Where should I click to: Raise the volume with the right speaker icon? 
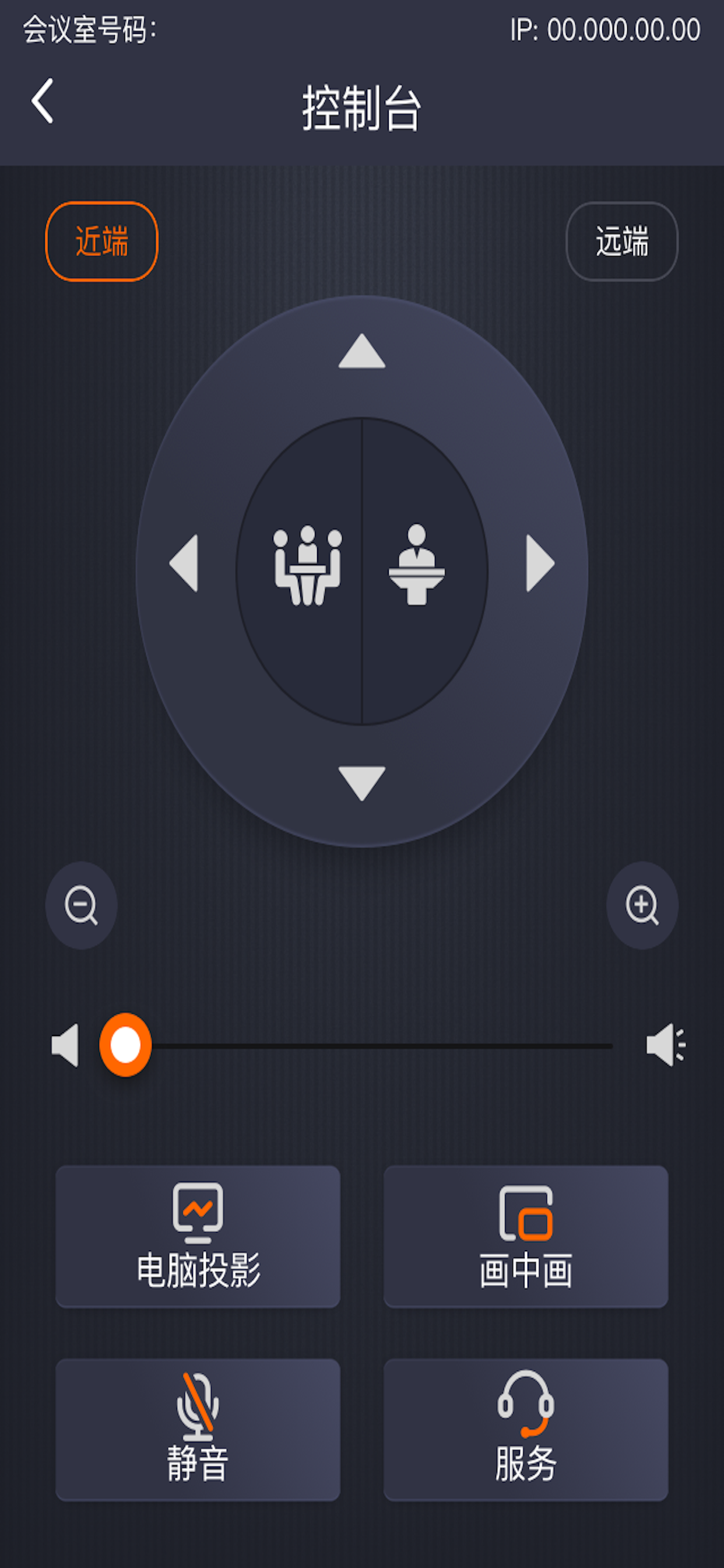(666, 1045)
